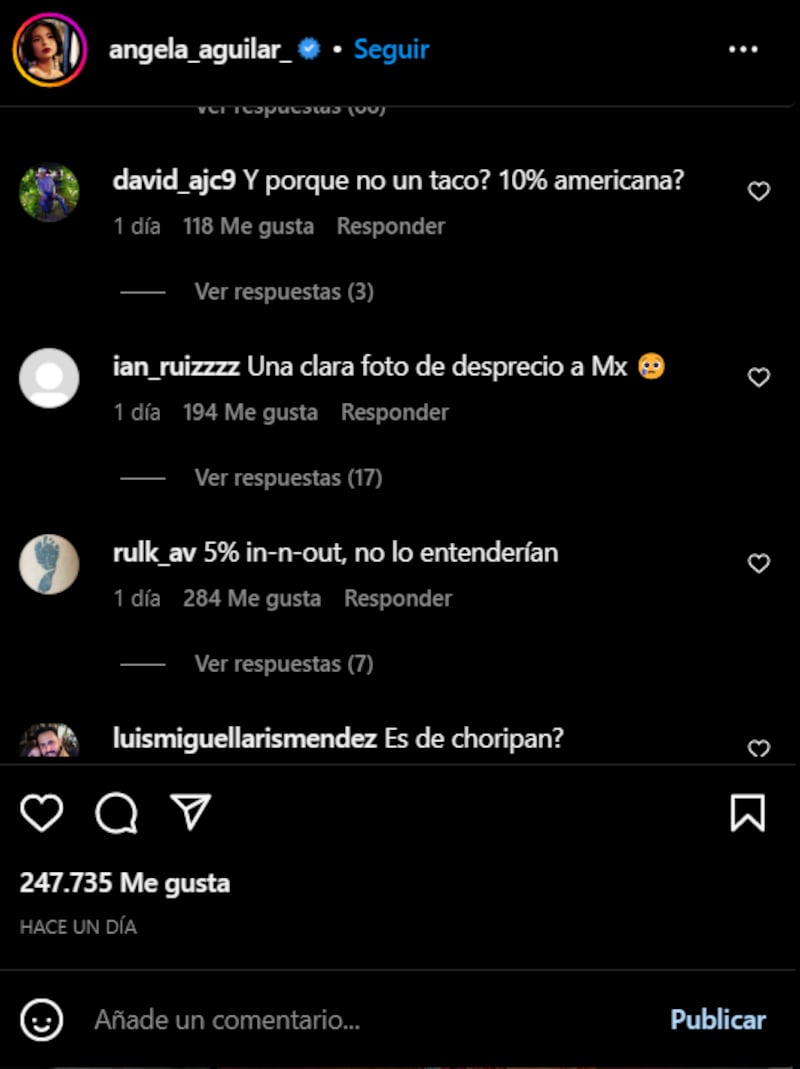Reply to ian_ruizzzz's comment
This screenshot has height=1069, width=800.
pyautogui.click(x=394, y=413)
